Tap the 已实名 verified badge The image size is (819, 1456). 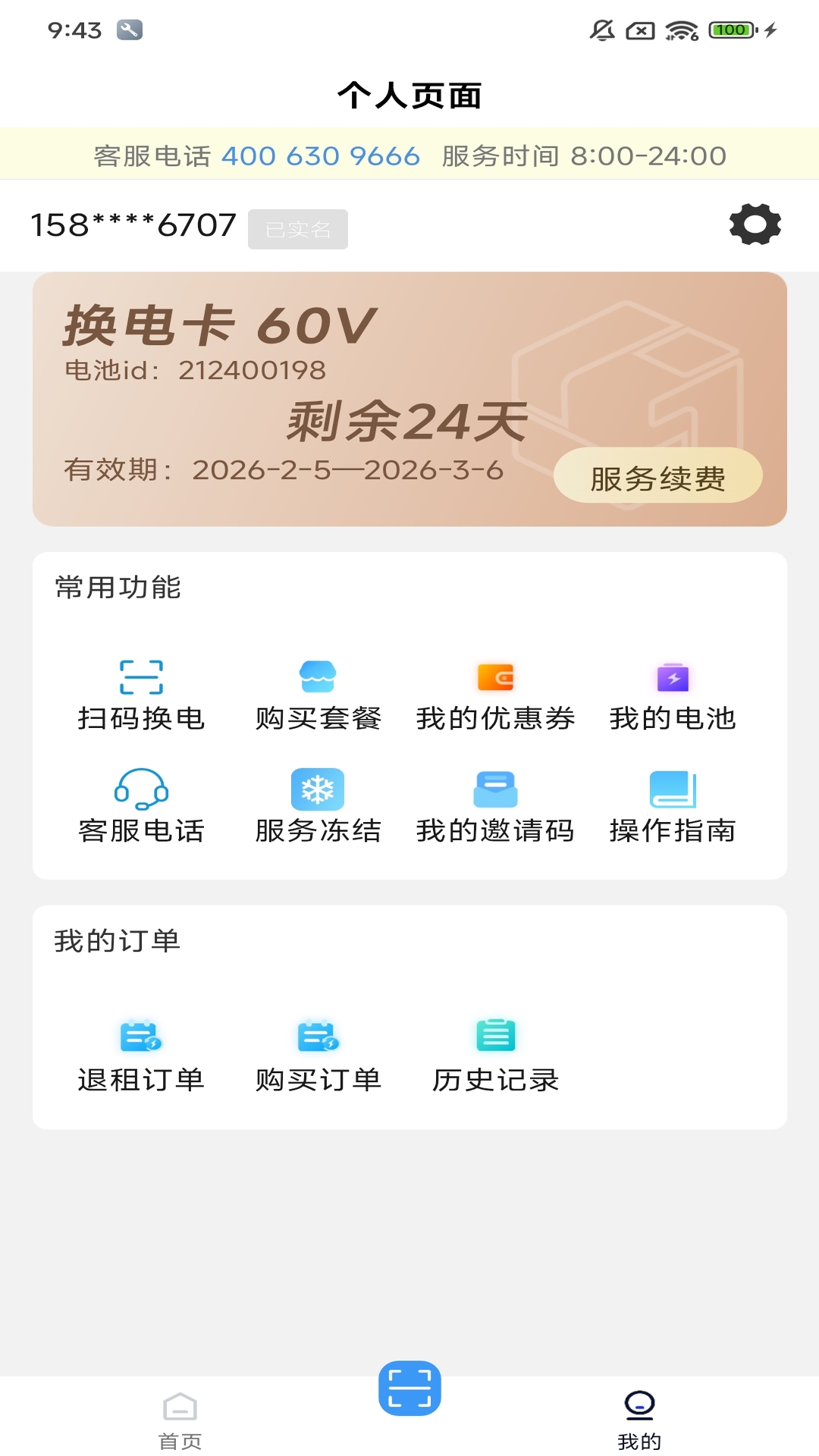click(x=297, y=228)
